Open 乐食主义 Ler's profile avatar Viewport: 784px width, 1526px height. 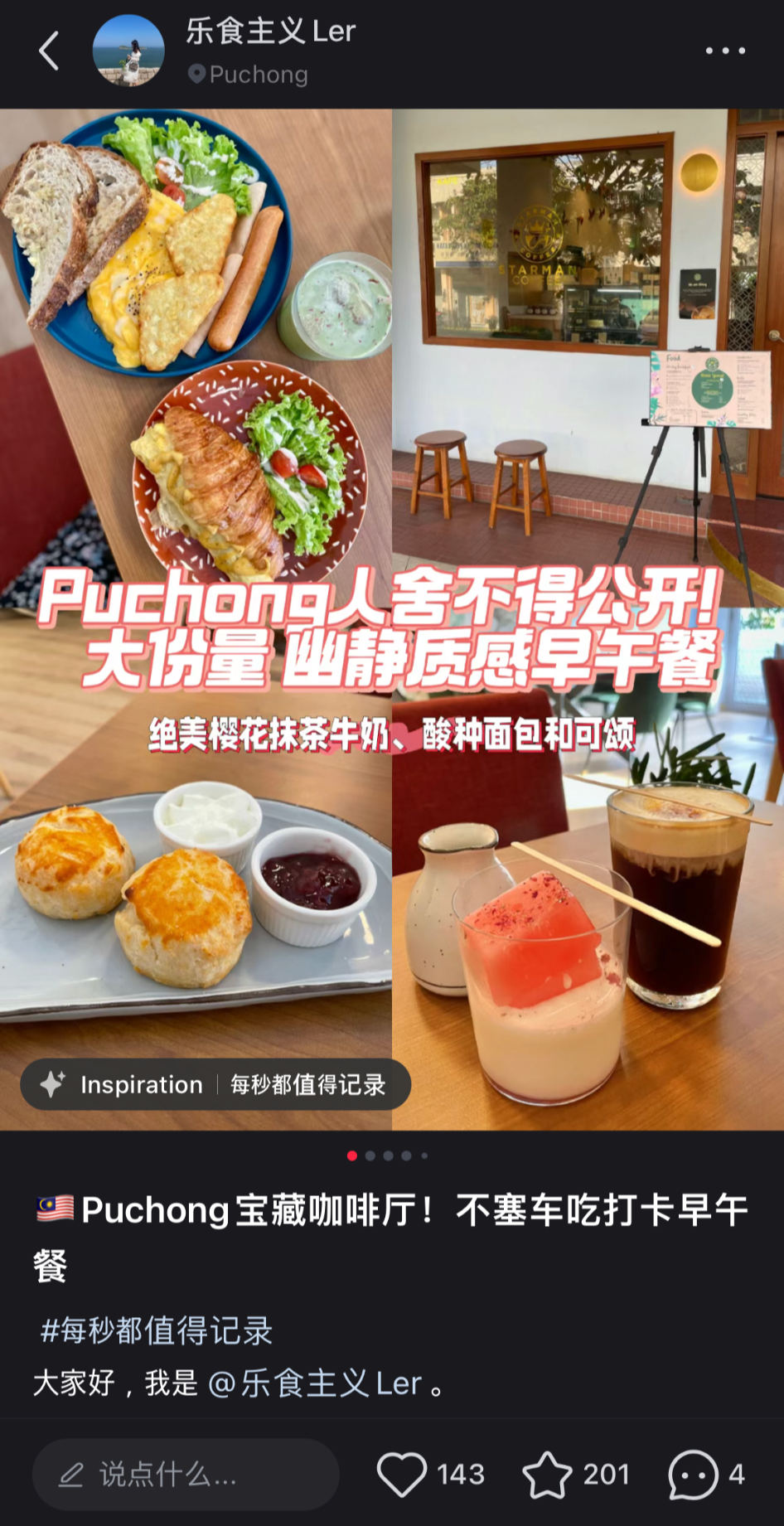(x=128, y=51)
